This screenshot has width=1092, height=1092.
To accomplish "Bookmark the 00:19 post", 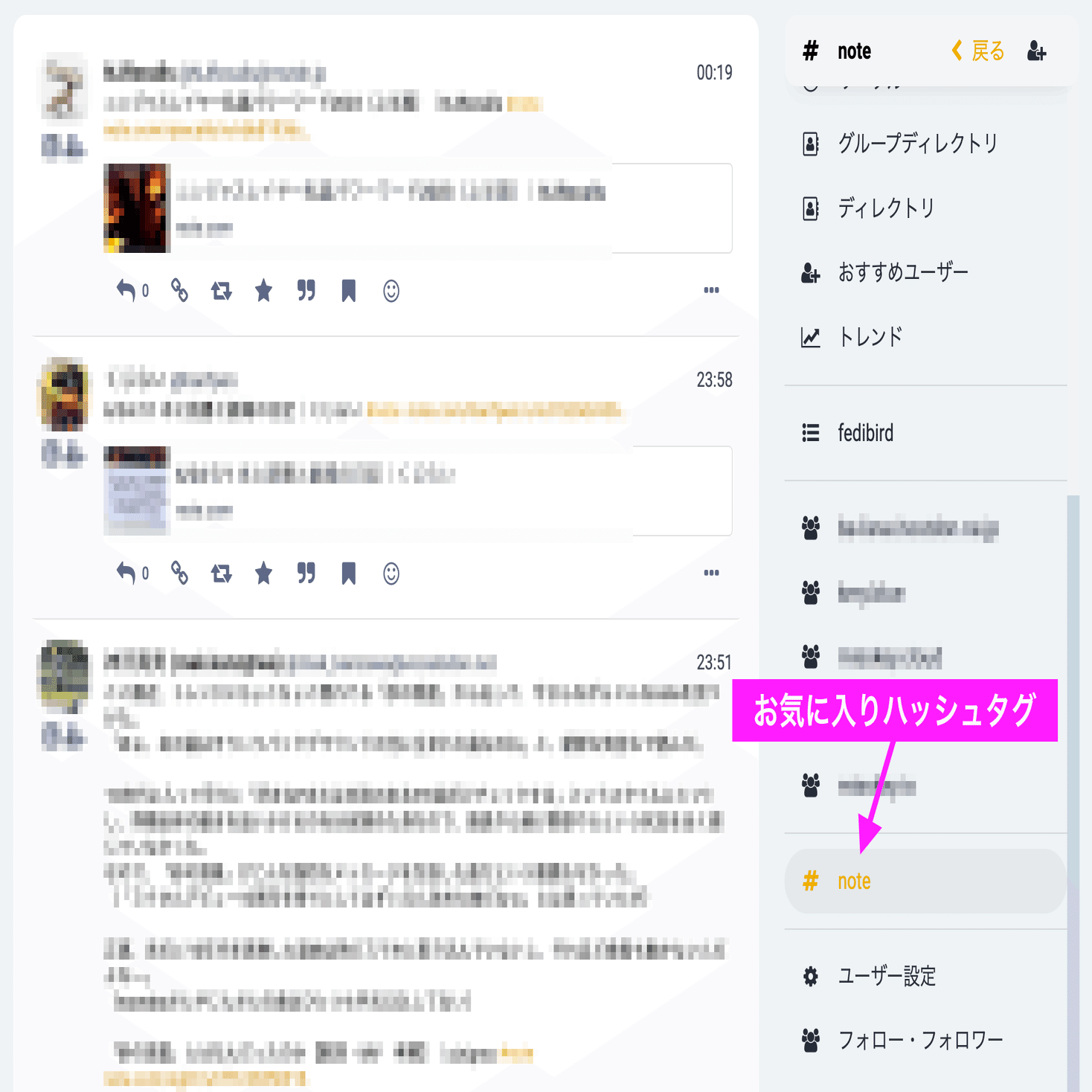I will [348, 291].
